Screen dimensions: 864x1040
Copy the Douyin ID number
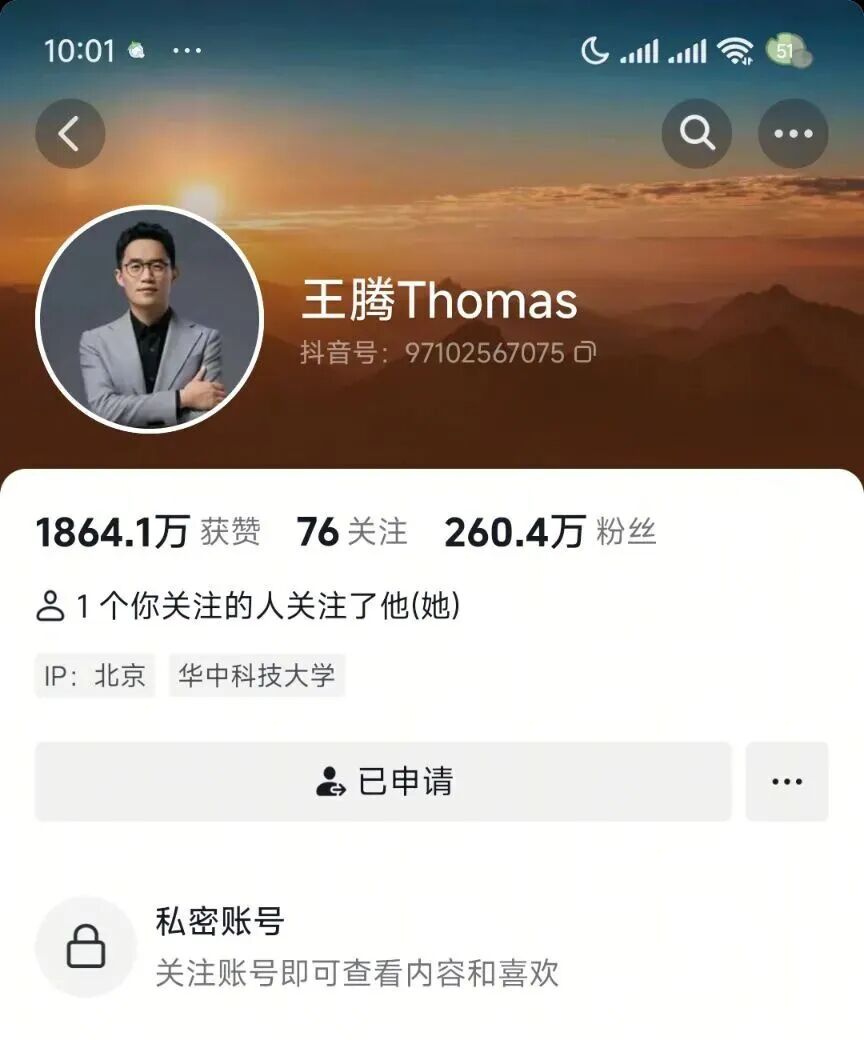pos(586,352)
